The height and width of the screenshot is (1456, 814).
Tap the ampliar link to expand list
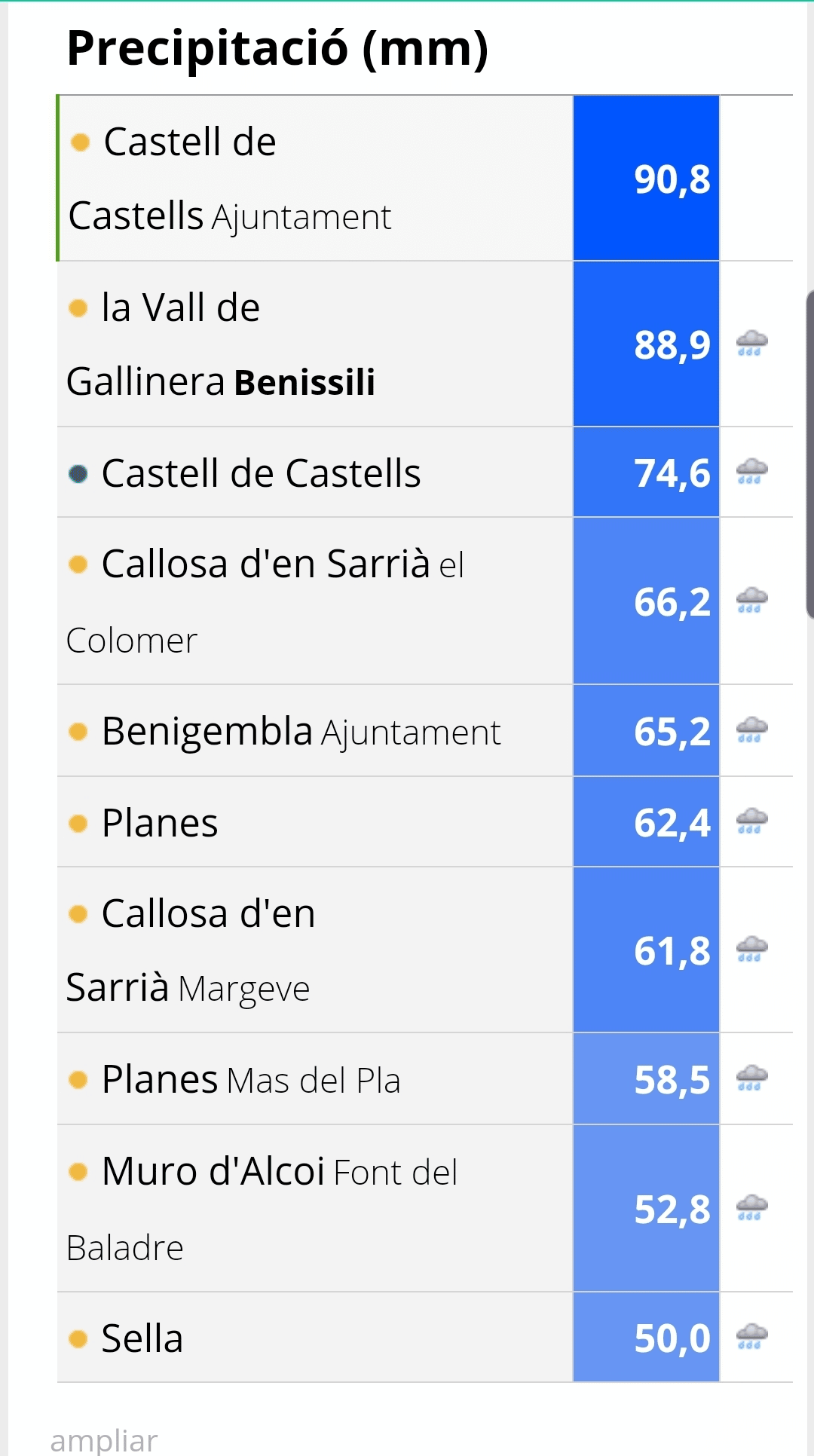pyautogui.click(x=104, y=1439)
